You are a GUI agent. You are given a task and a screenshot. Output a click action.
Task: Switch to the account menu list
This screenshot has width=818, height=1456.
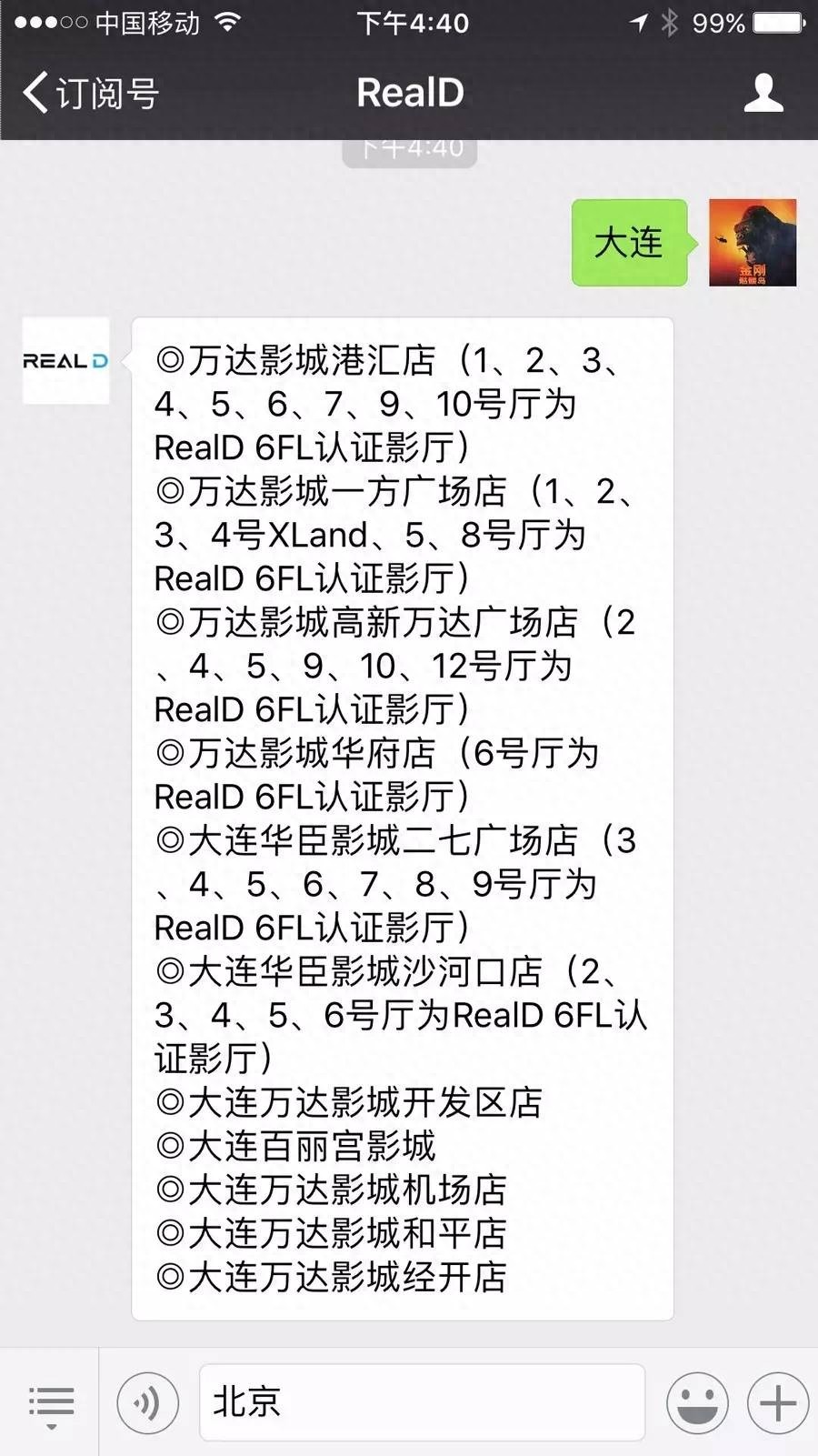coord(51,1402)
